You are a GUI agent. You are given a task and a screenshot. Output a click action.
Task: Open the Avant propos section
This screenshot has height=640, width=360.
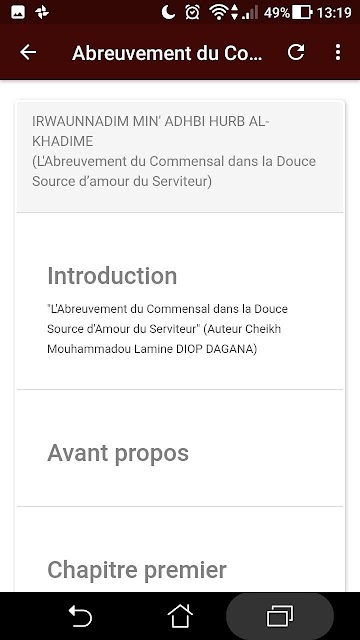pos(180,449)
